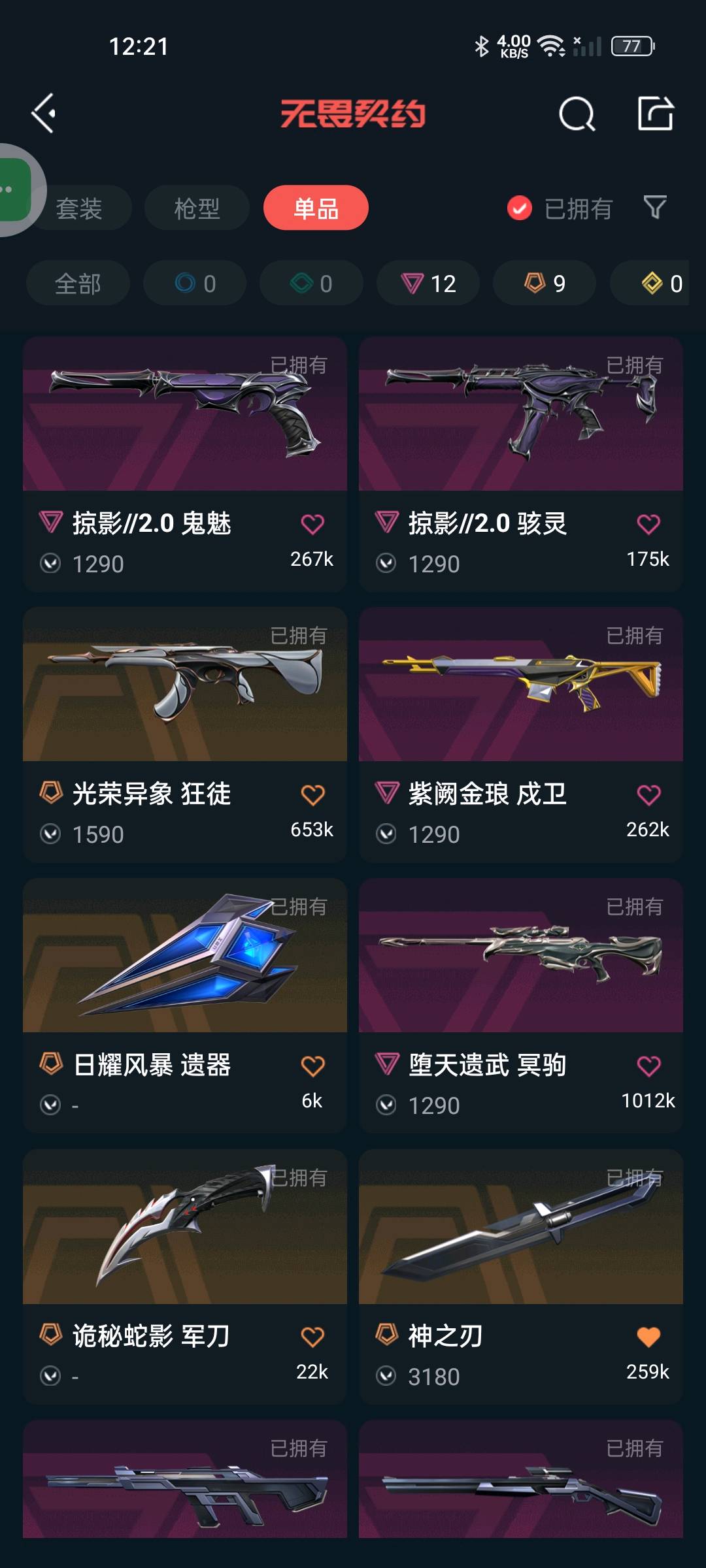This screenshot has width=706, height=1568.
Task: Open the filter funnel icon
Action: pos(654,208)
